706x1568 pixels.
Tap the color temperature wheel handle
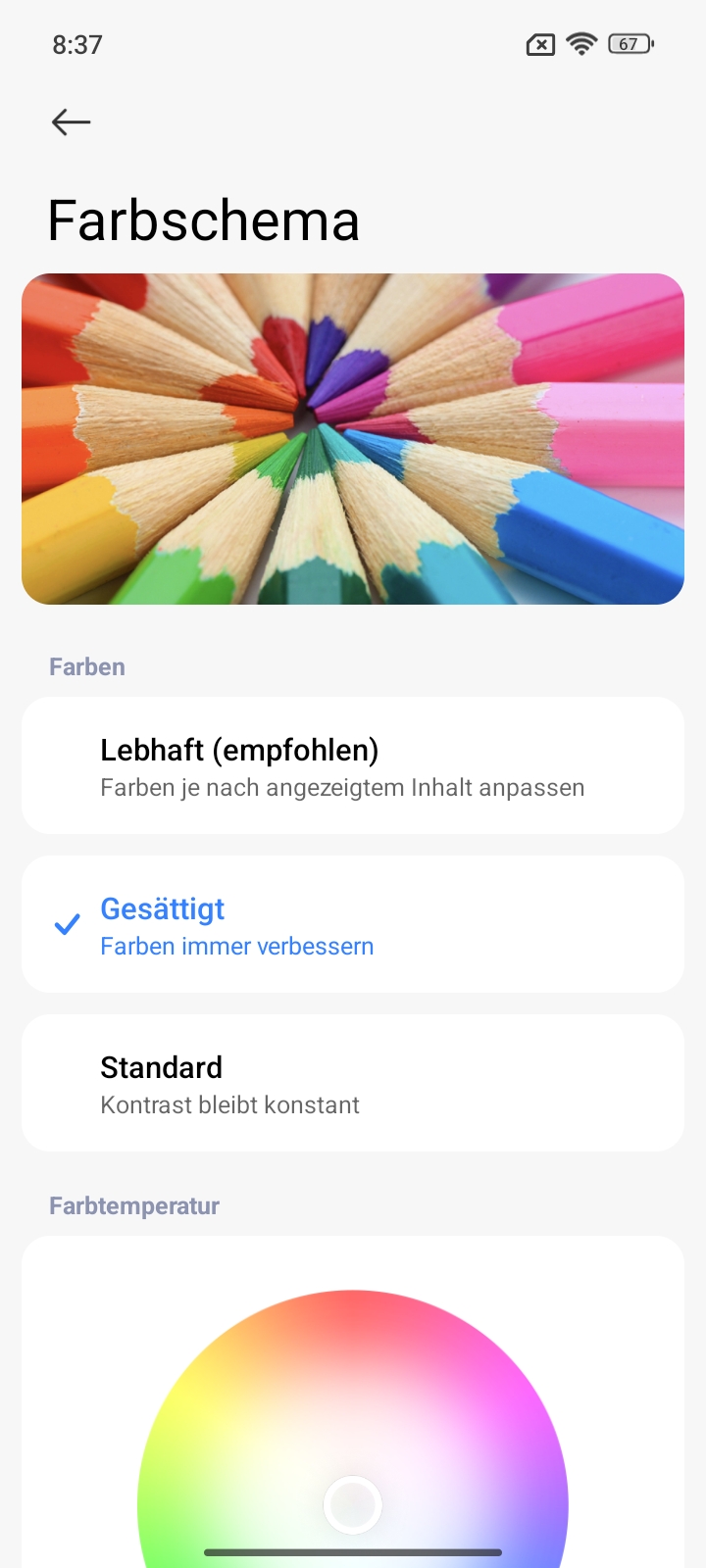(x=353, y=1504)
